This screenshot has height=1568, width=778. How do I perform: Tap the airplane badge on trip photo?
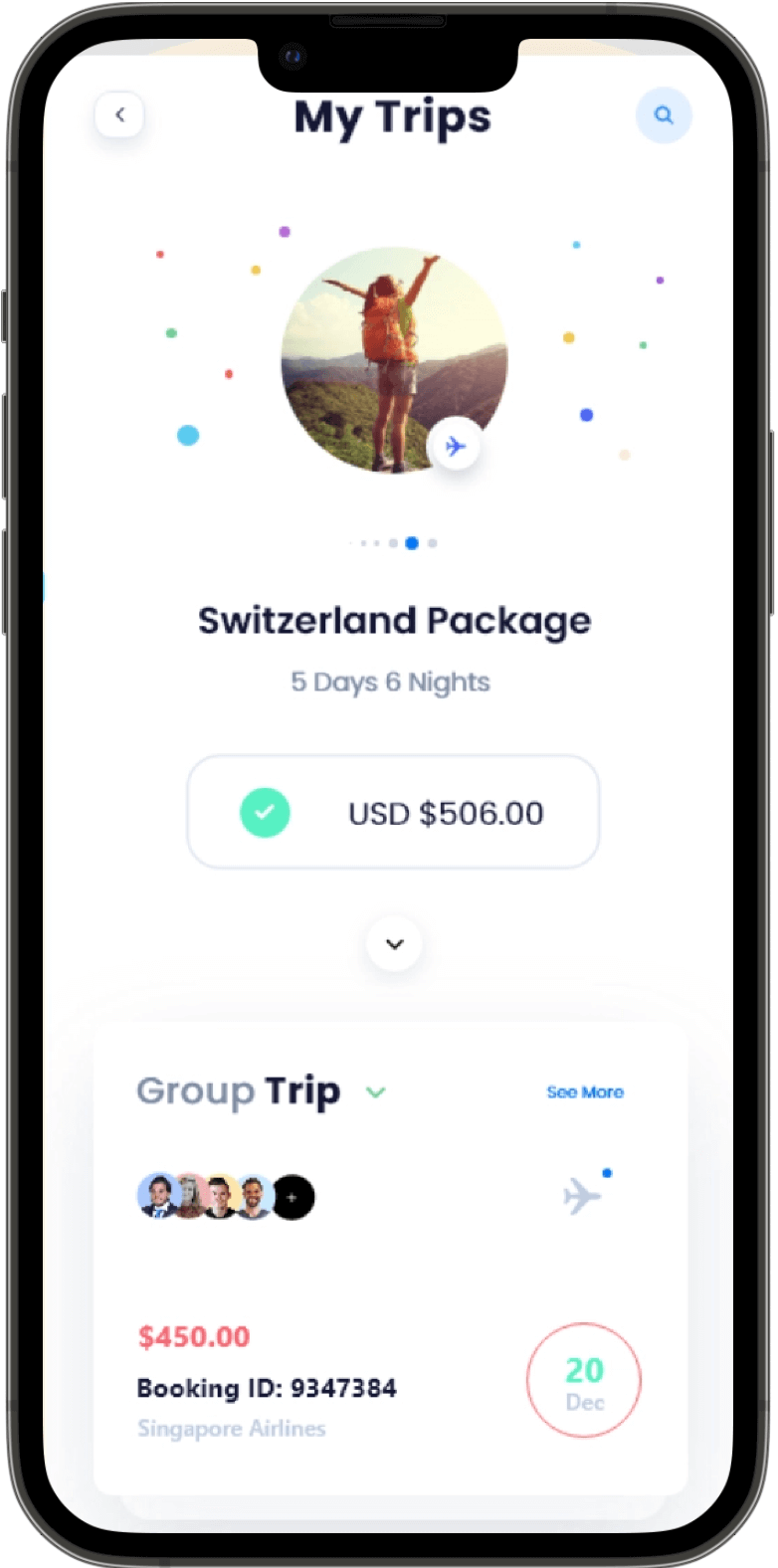[455, 447]
